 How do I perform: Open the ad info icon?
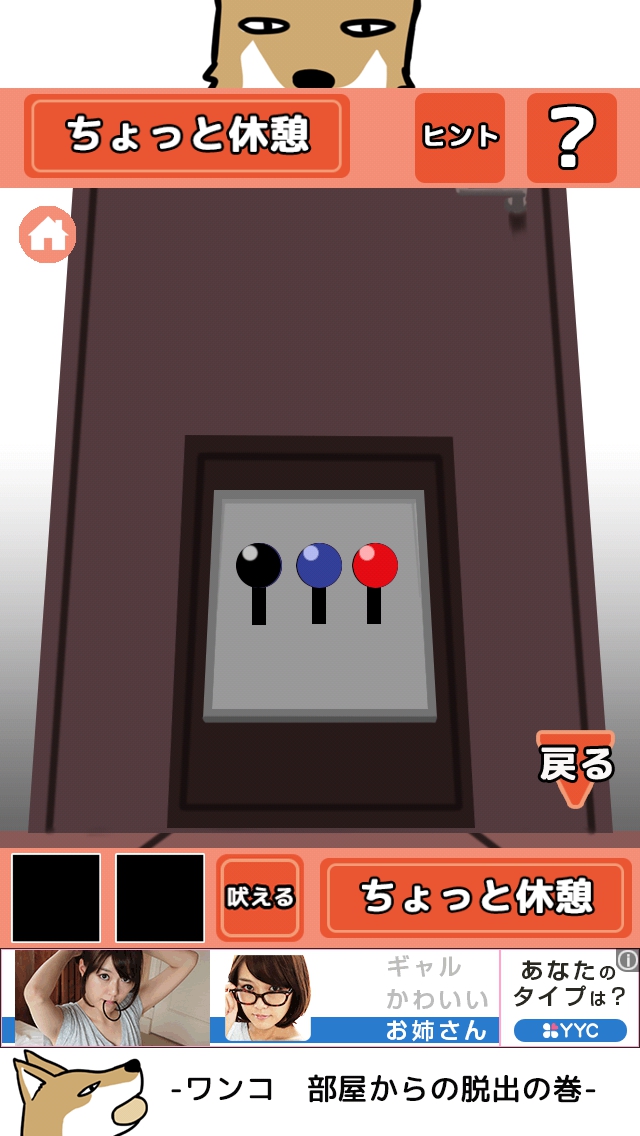[628, 960]
